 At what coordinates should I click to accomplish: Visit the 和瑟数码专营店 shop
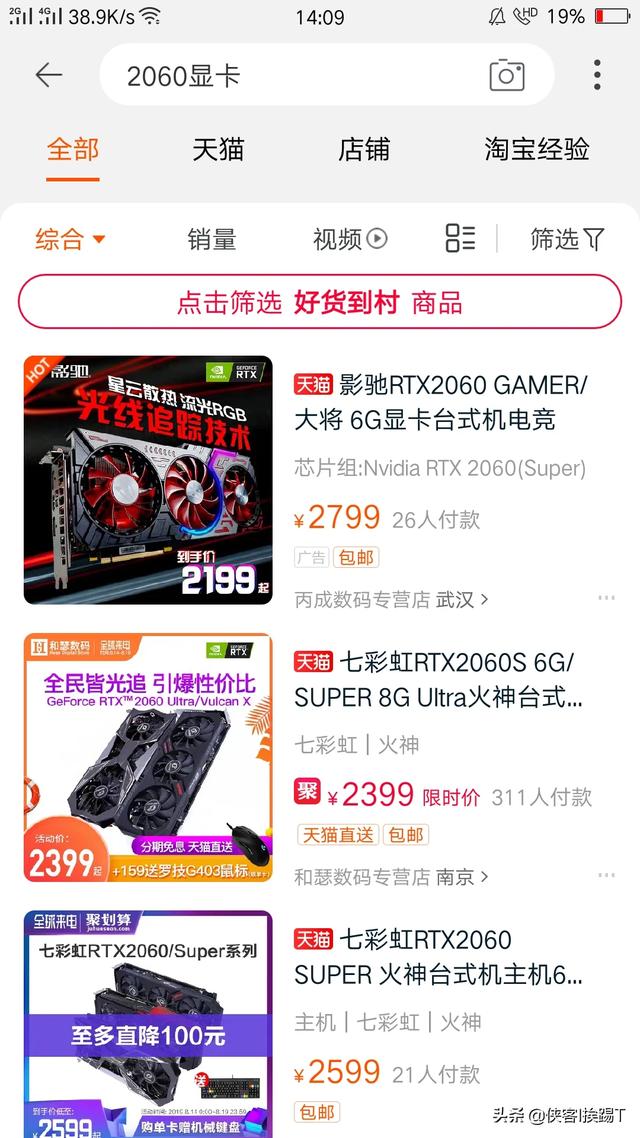coord(390,876)
